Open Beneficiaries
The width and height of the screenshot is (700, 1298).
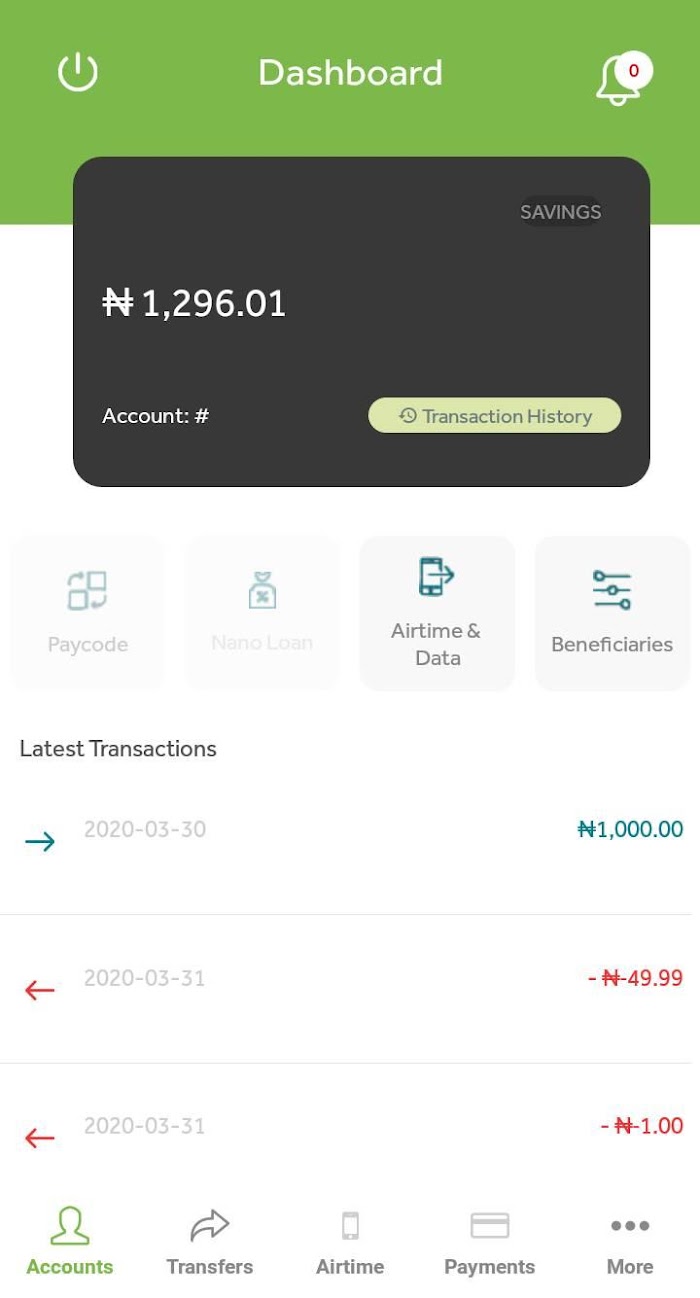[x=612, y=613]
